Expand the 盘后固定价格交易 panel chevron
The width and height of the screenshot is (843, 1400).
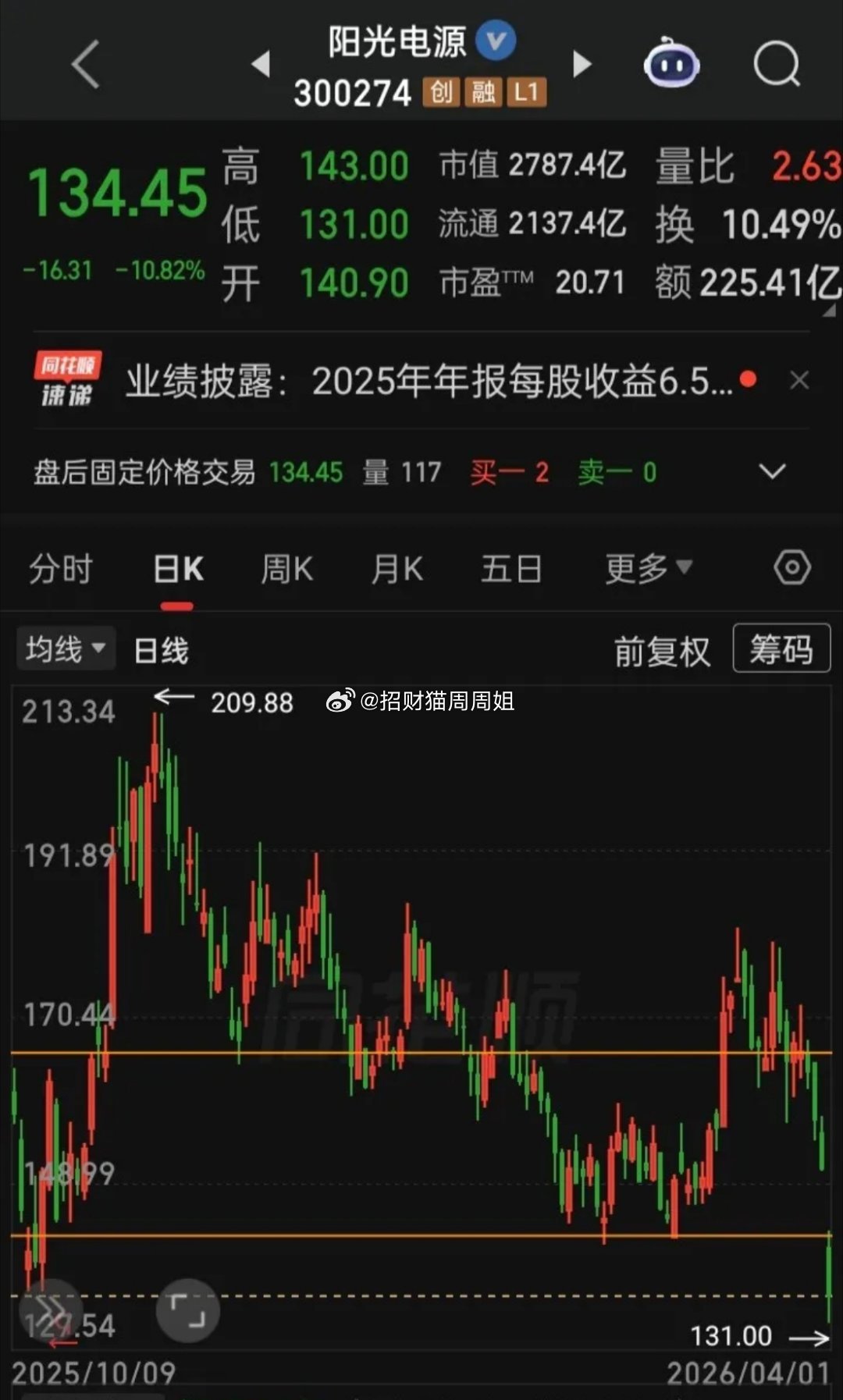tap(771, 471)
